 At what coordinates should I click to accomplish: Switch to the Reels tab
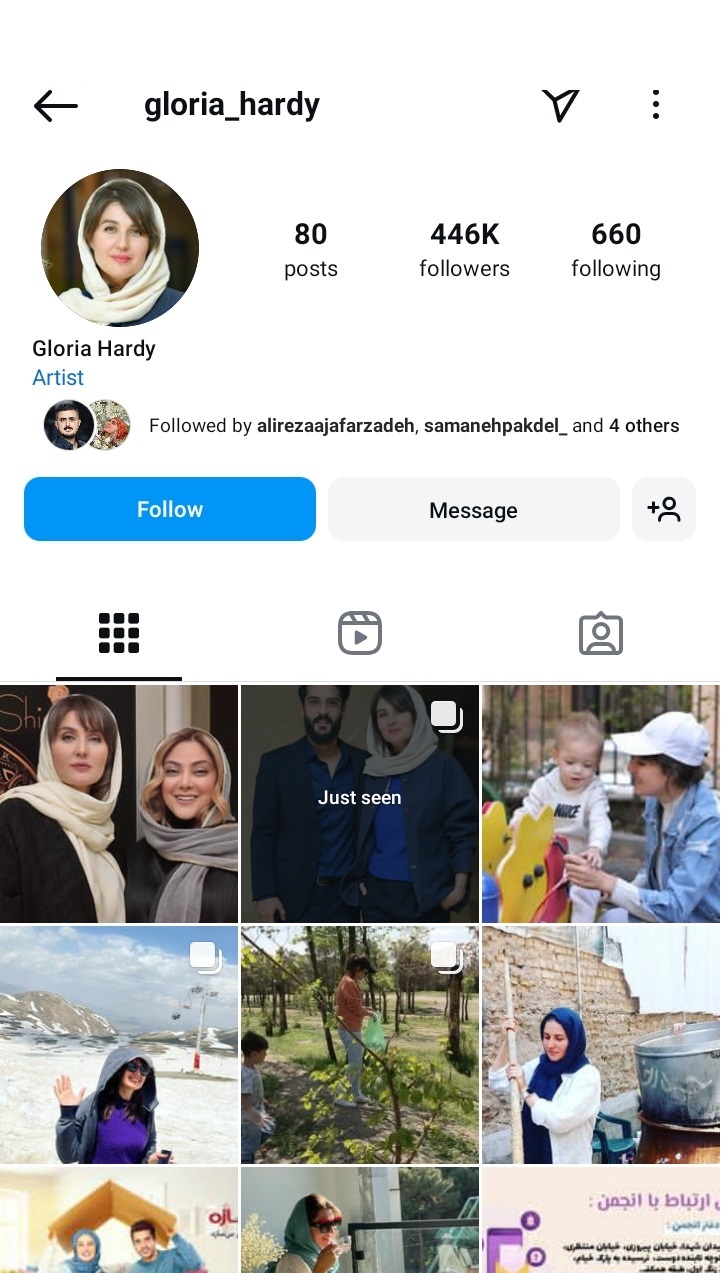[360, 634]
